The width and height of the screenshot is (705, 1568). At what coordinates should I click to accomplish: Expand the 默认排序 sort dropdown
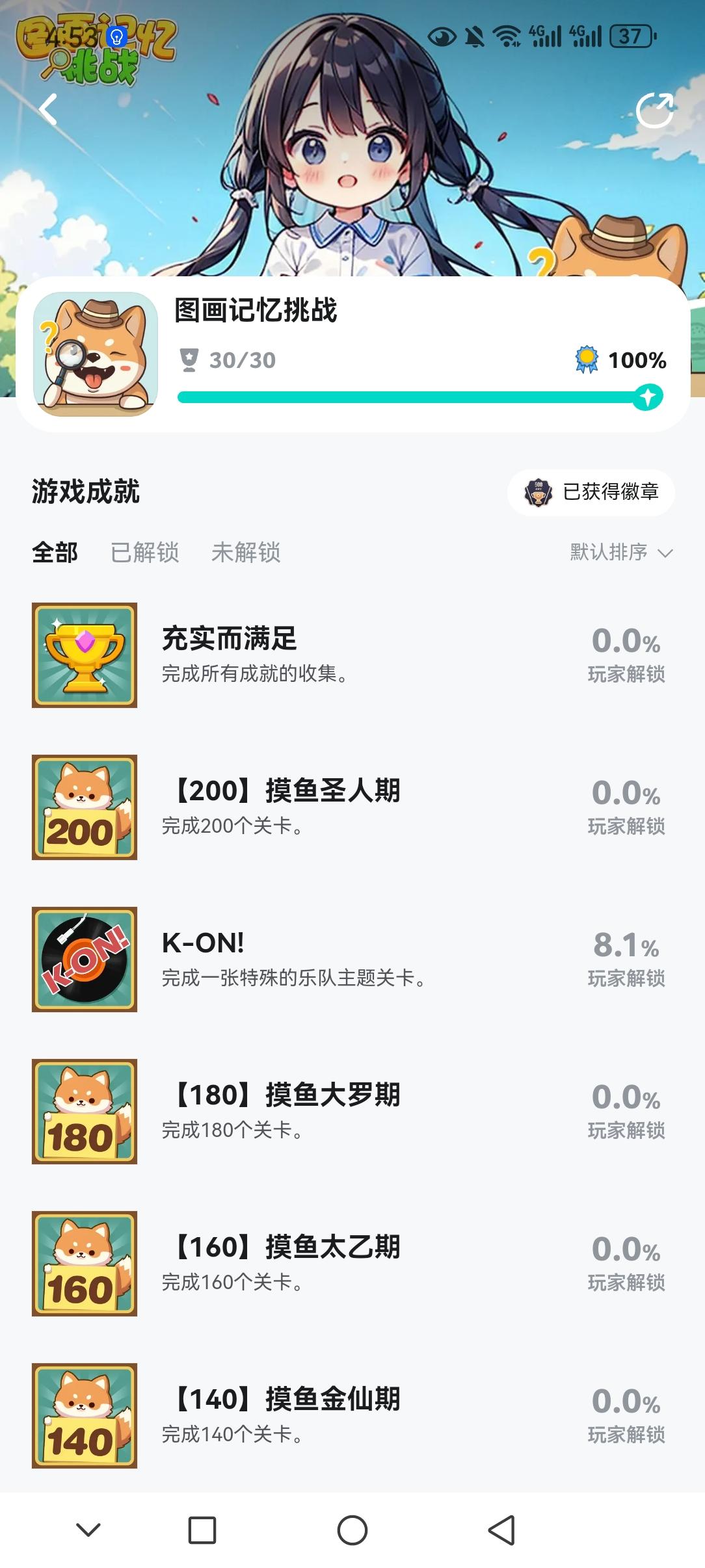coord(620,553)
